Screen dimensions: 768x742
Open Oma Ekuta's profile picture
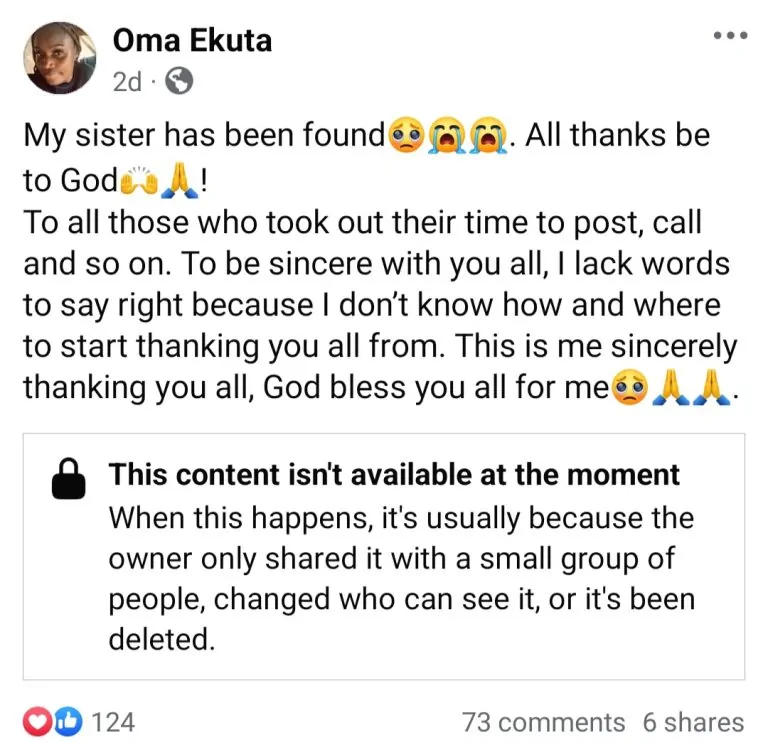(x=60, y=58)
